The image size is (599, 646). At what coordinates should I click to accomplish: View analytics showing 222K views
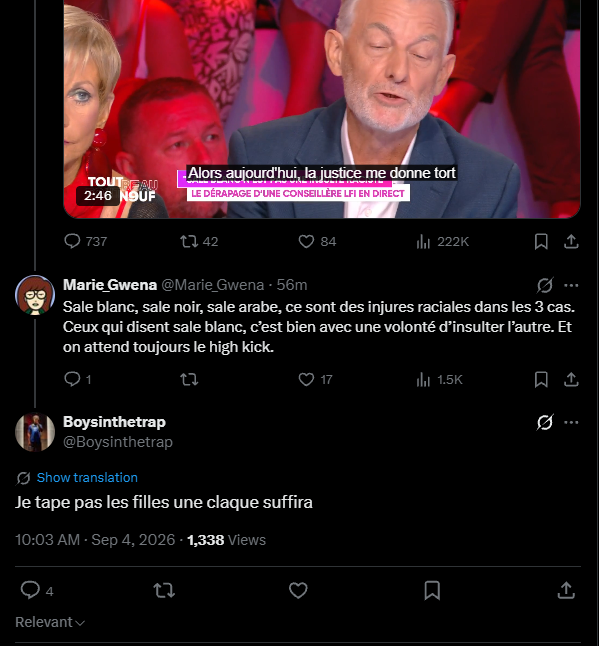pyautogui.click(x=442, y=241)
